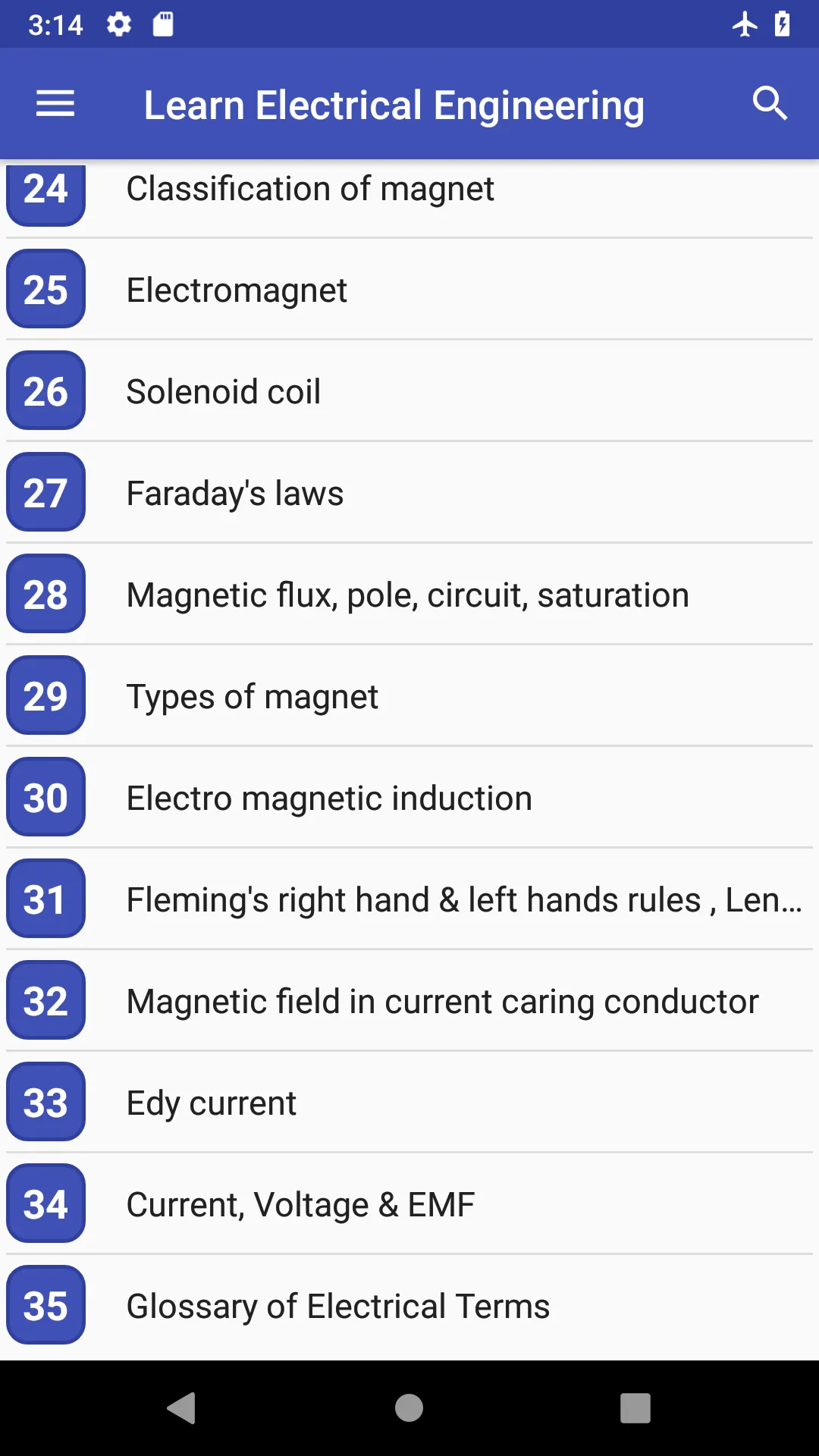Image resolution: width=819 pixels, height=1456 pixels.
Task: Open Current, Voltage & EMF lesson
Action: pos(409,1204)
